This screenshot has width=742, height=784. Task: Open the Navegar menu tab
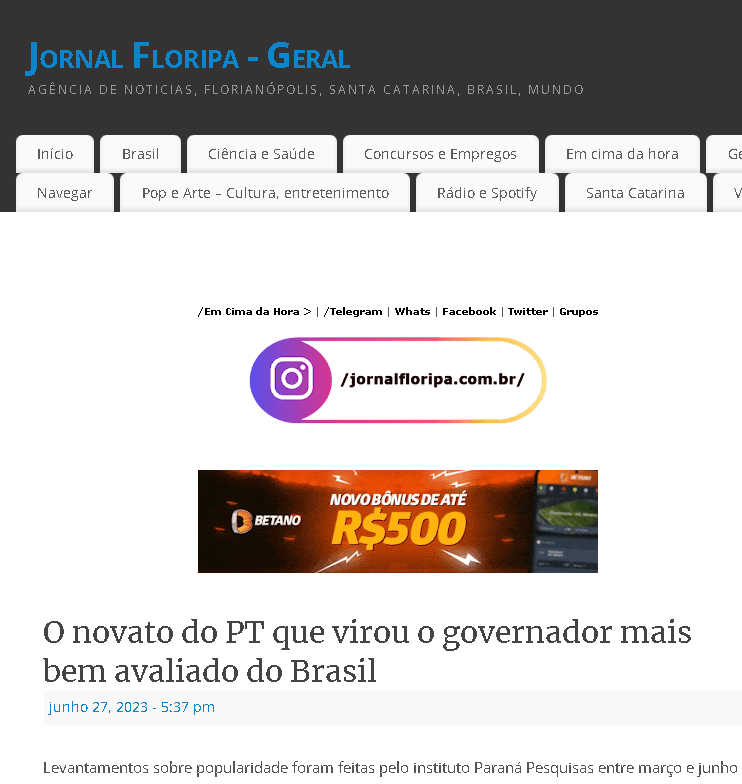pos(64,193)
